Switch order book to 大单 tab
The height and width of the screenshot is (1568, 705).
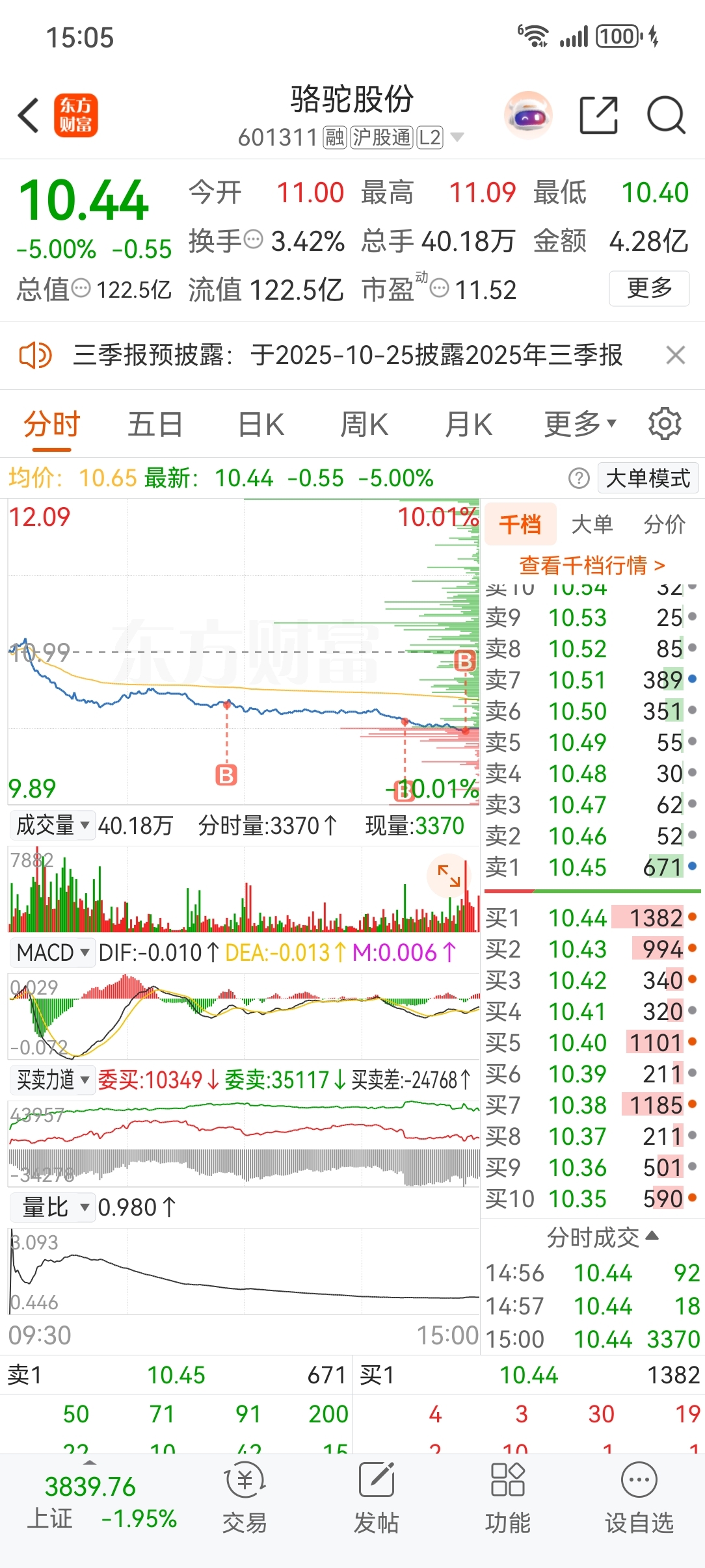coord(592,525)
